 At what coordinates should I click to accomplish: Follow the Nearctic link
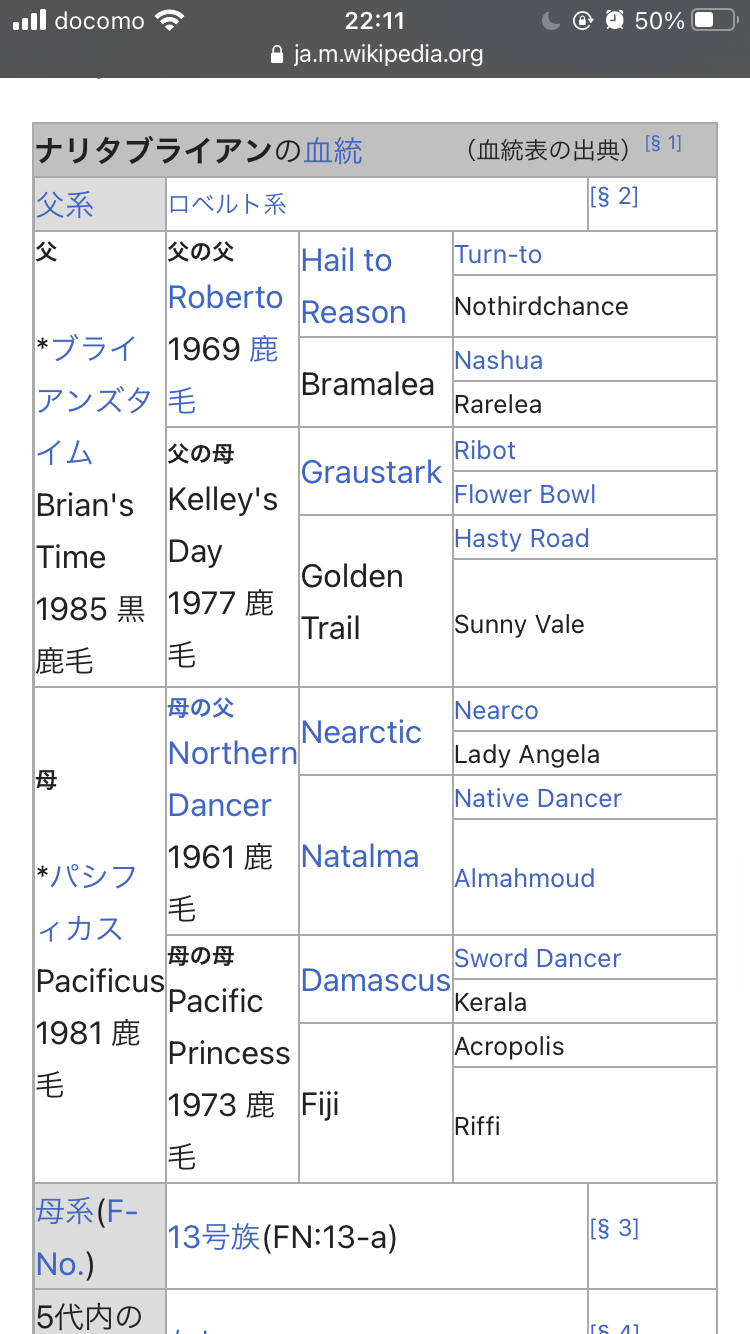point(361,732)
